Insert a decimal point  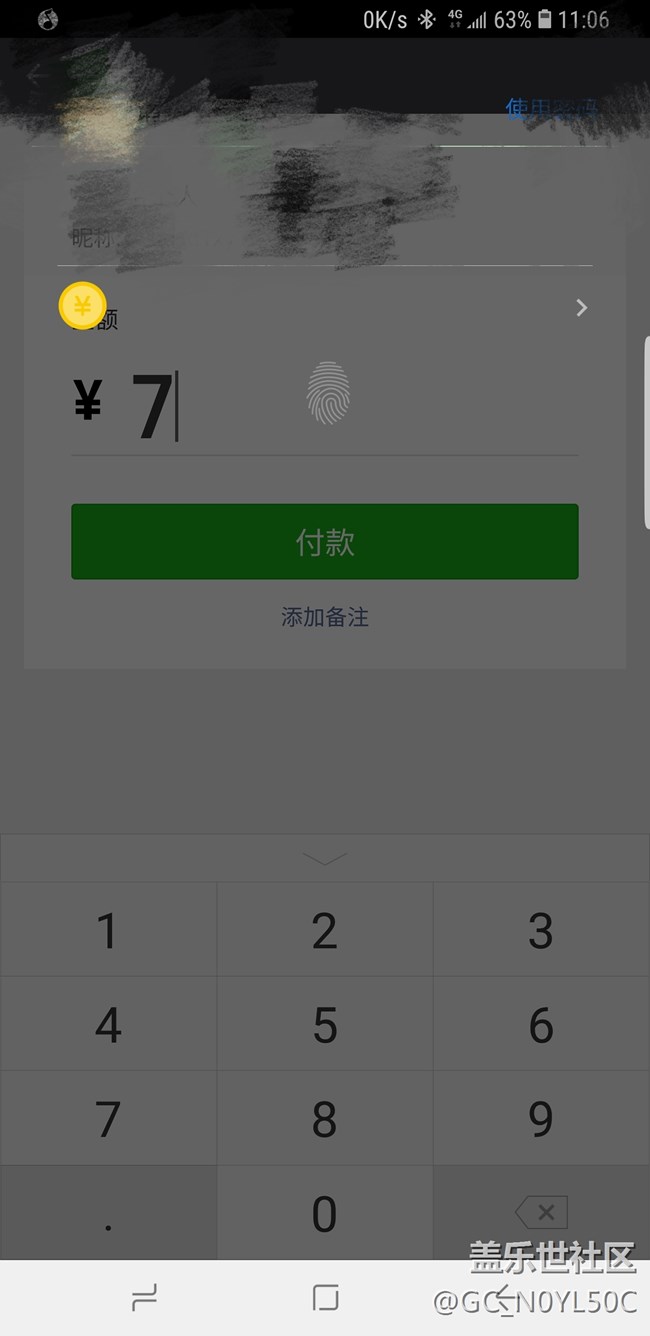click(108, 1212)
